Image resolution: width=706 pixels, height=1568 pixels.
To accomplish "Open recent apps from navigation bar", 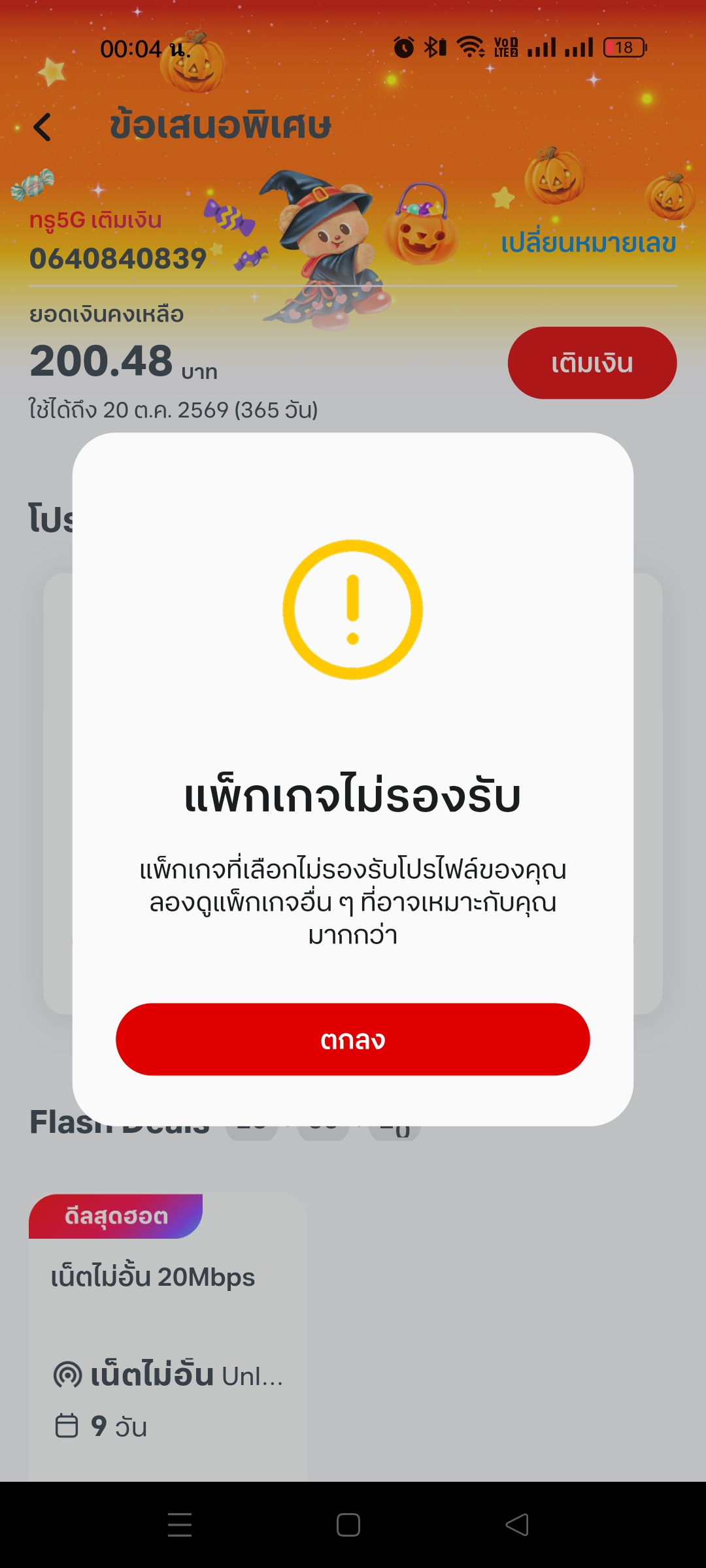I will point(180,1525).
